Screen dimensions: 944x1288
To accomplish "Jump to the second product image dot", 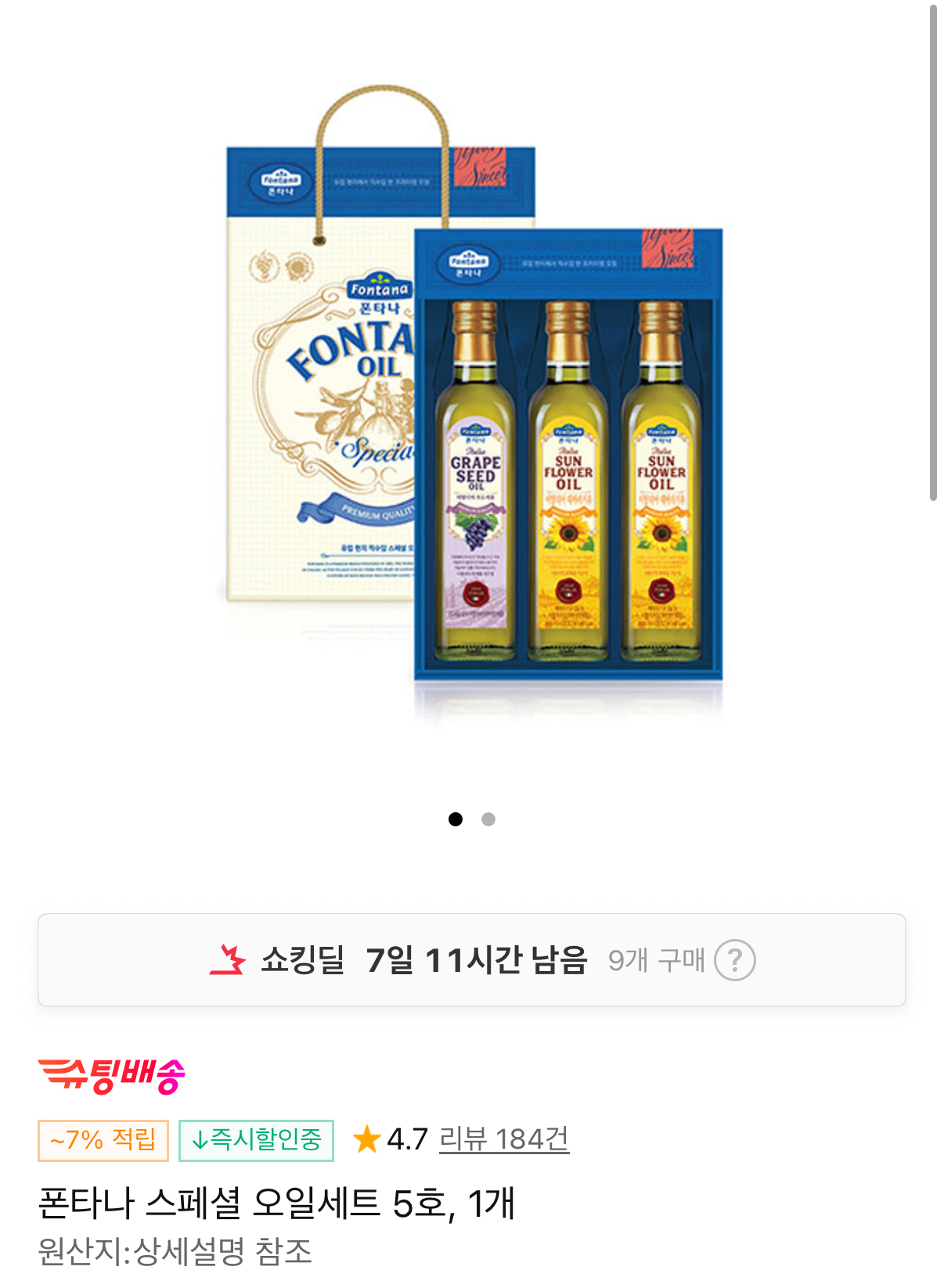I will 488,819.
